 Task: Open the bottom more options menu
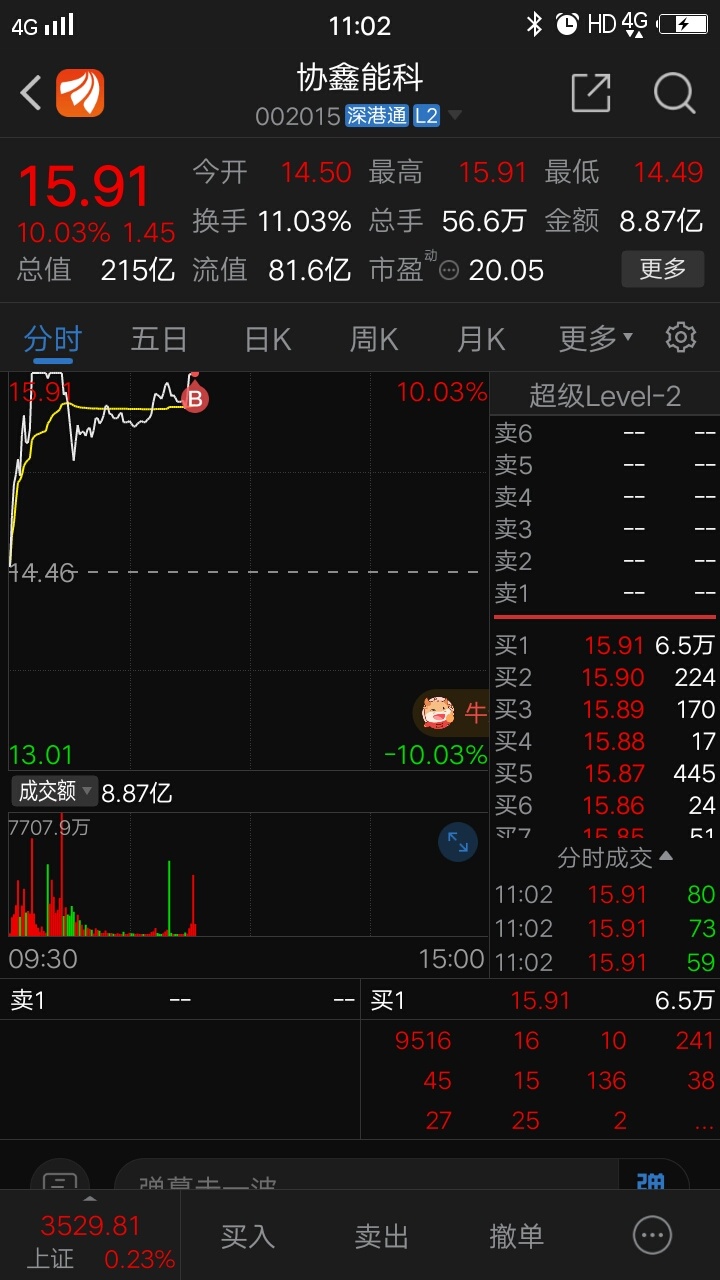click(x=653, y=1236)
